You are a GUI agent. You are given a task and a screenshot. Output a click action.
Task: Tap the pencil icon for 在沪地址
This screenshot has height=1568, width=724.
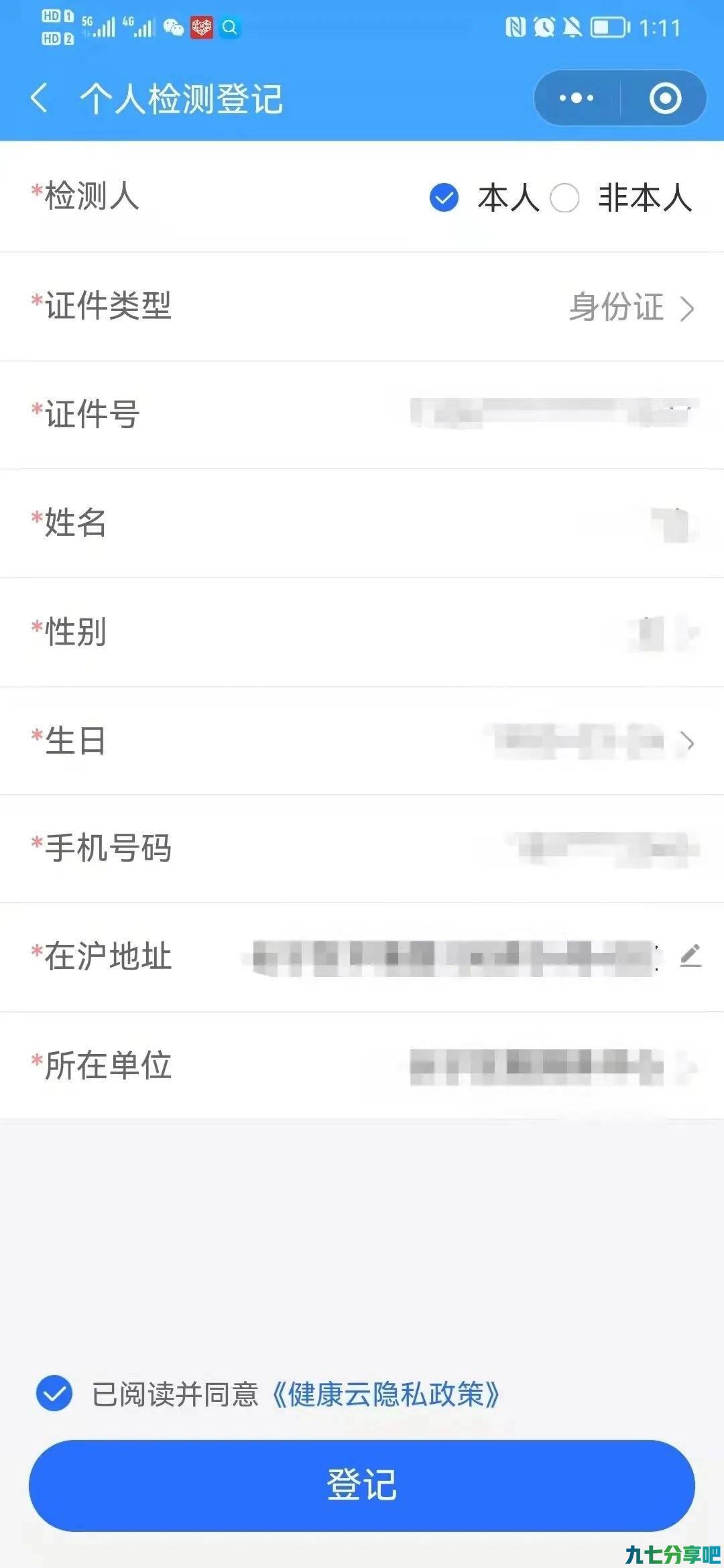point(690,955)
